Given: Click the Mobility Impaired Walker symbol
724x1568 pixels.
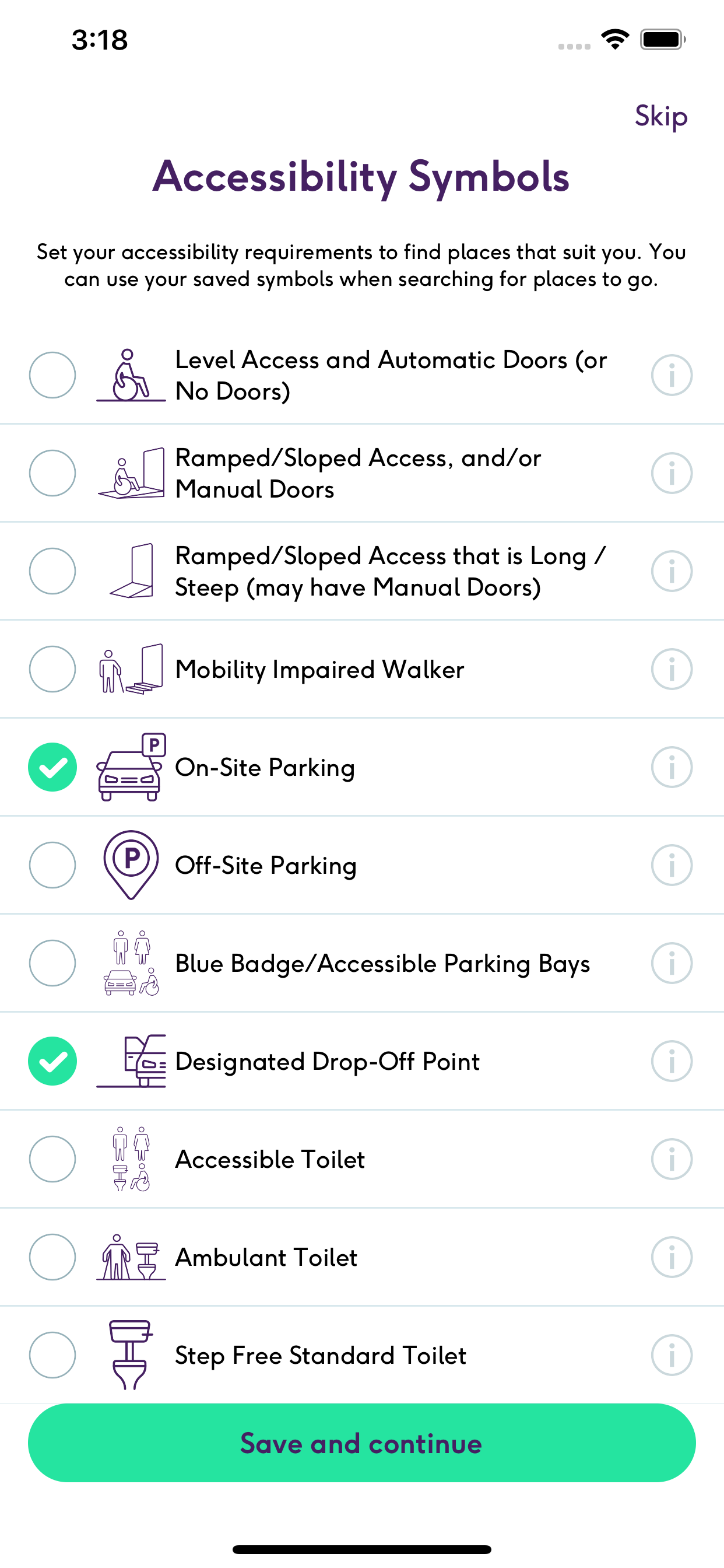Looking at the screenshot, I should click(x=129, y=668).
